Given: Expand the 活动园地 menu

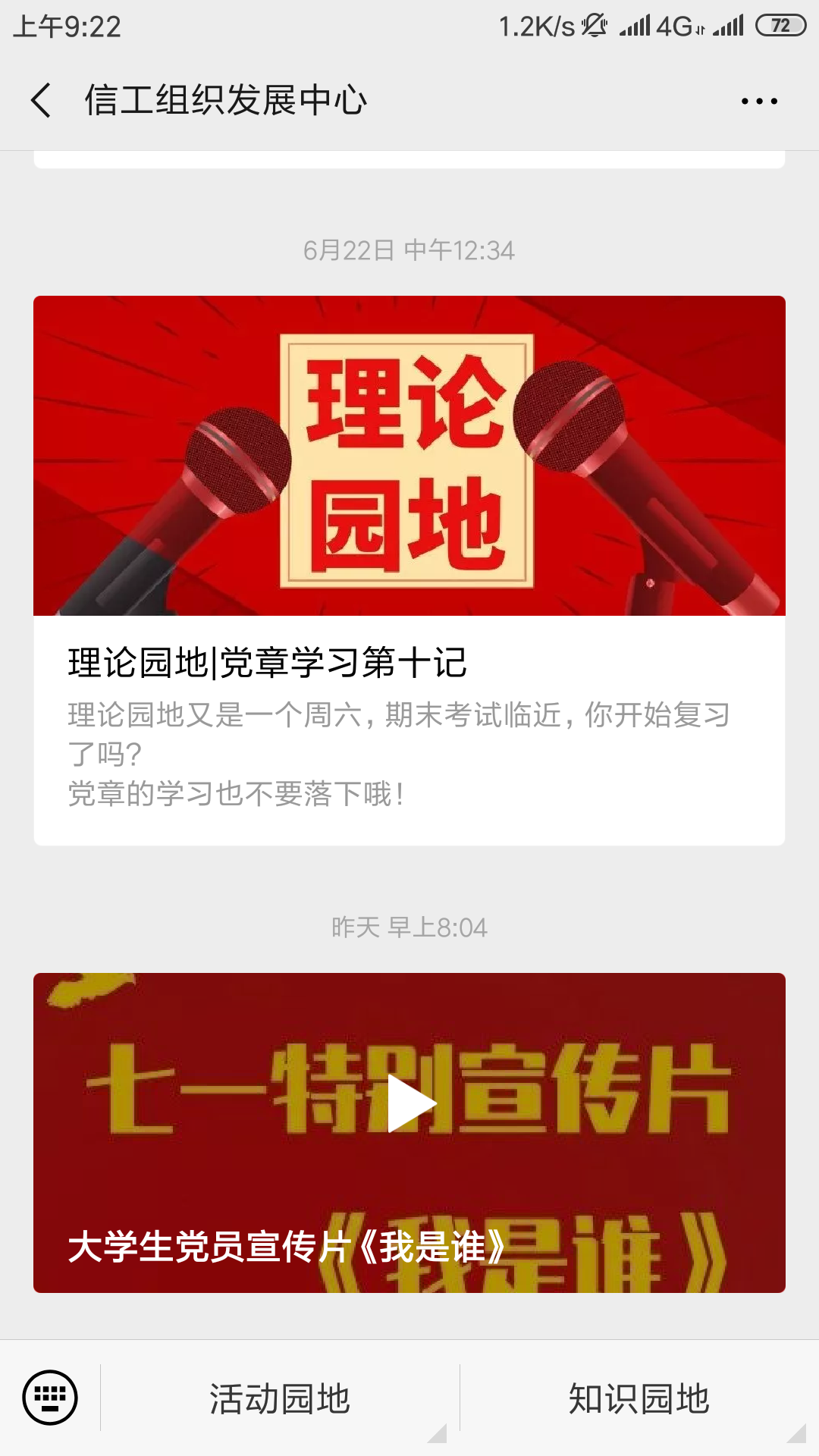Looking at the screenshot, I should (280, 1398).
